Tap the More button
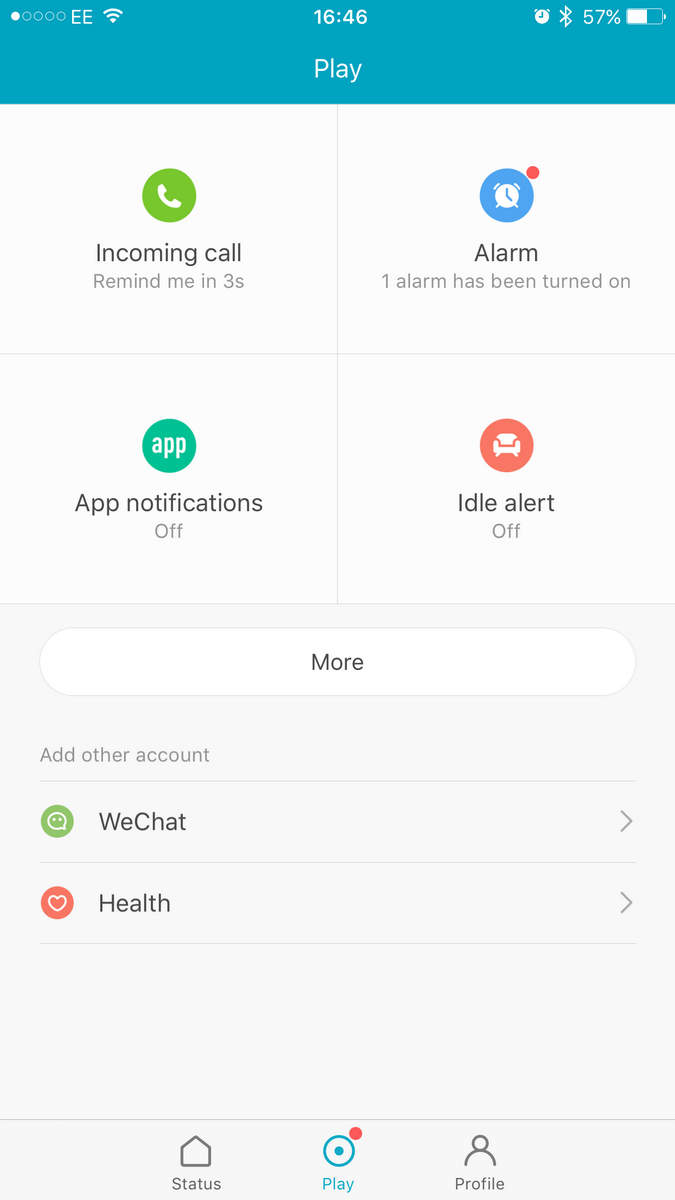 [337, 662]
